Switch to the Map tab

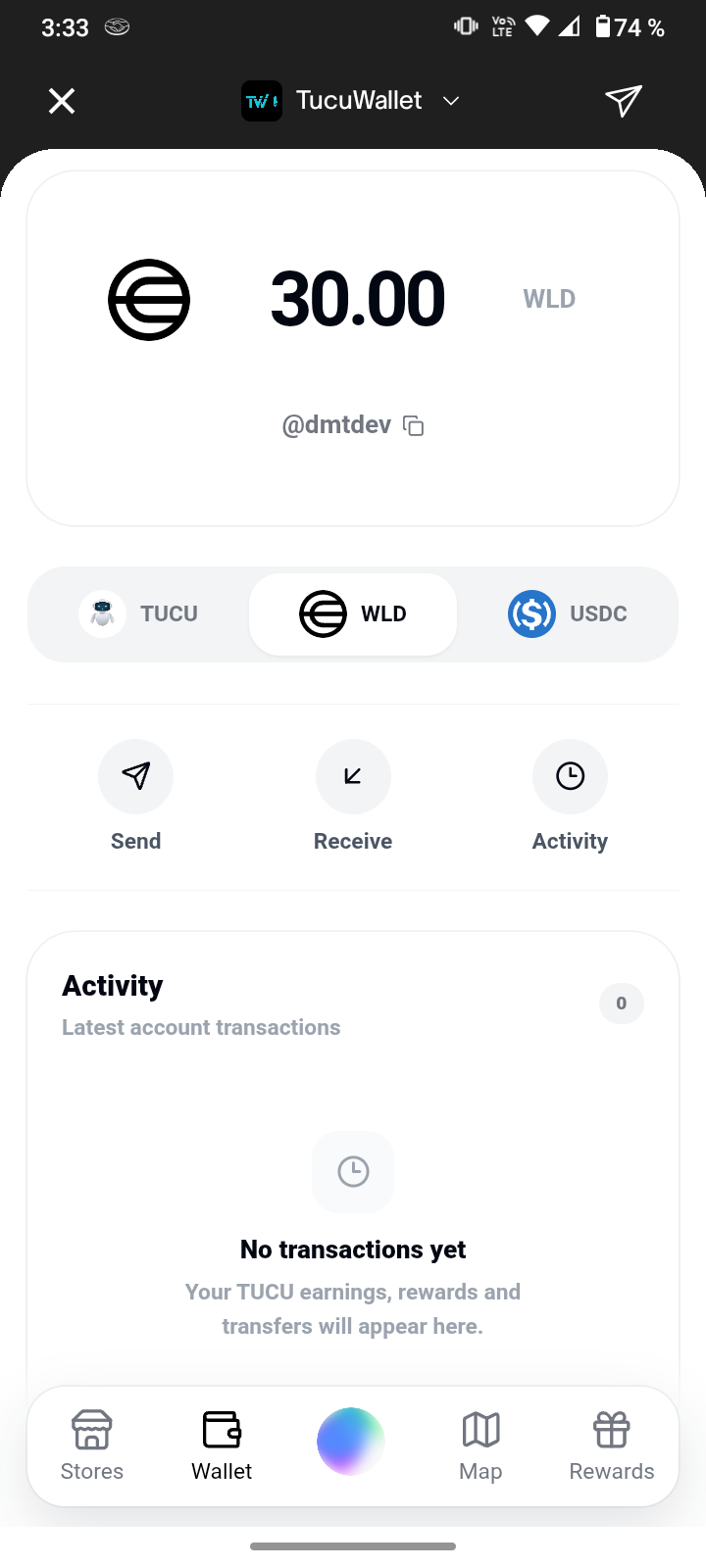click(480, 1446)
